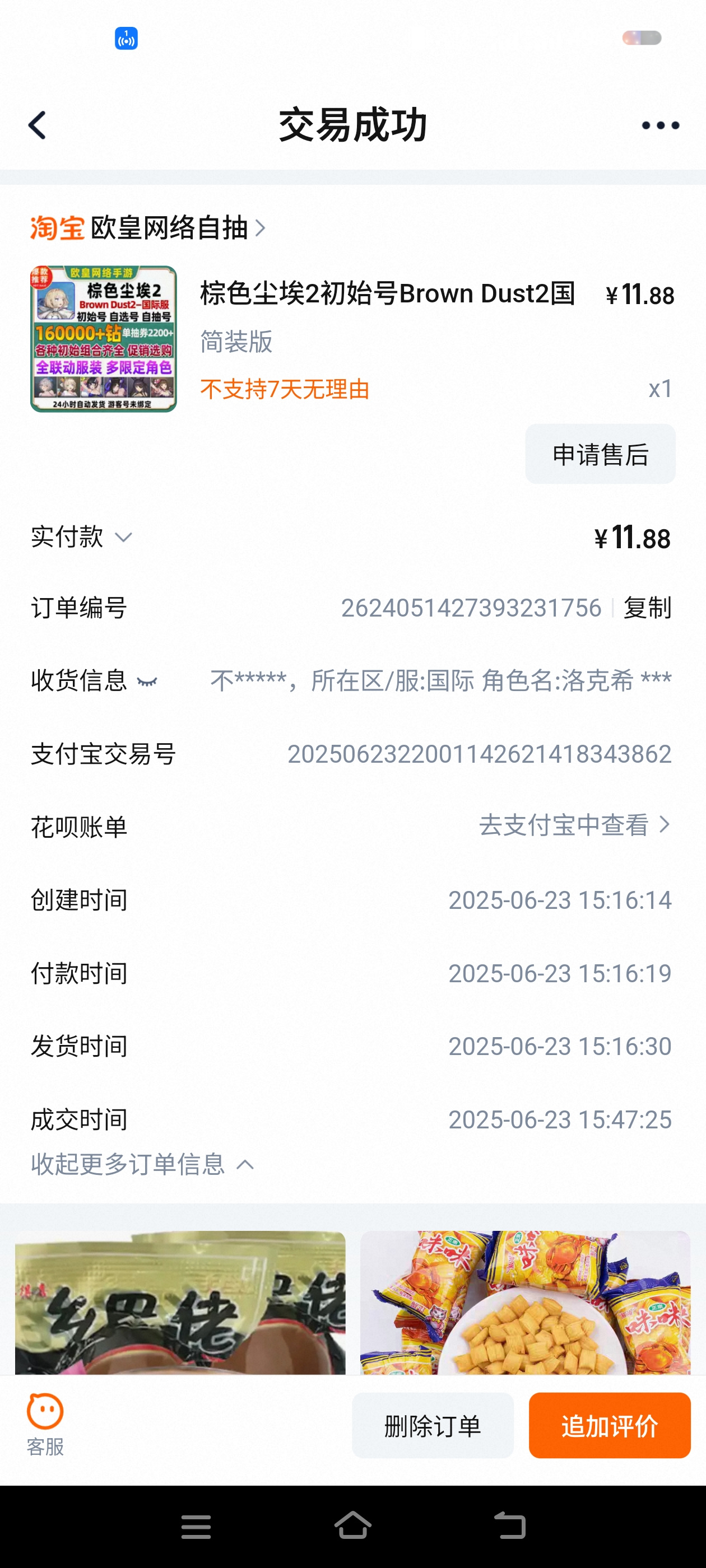Collapse details via 收起更多订单信息

[142, 1164]
